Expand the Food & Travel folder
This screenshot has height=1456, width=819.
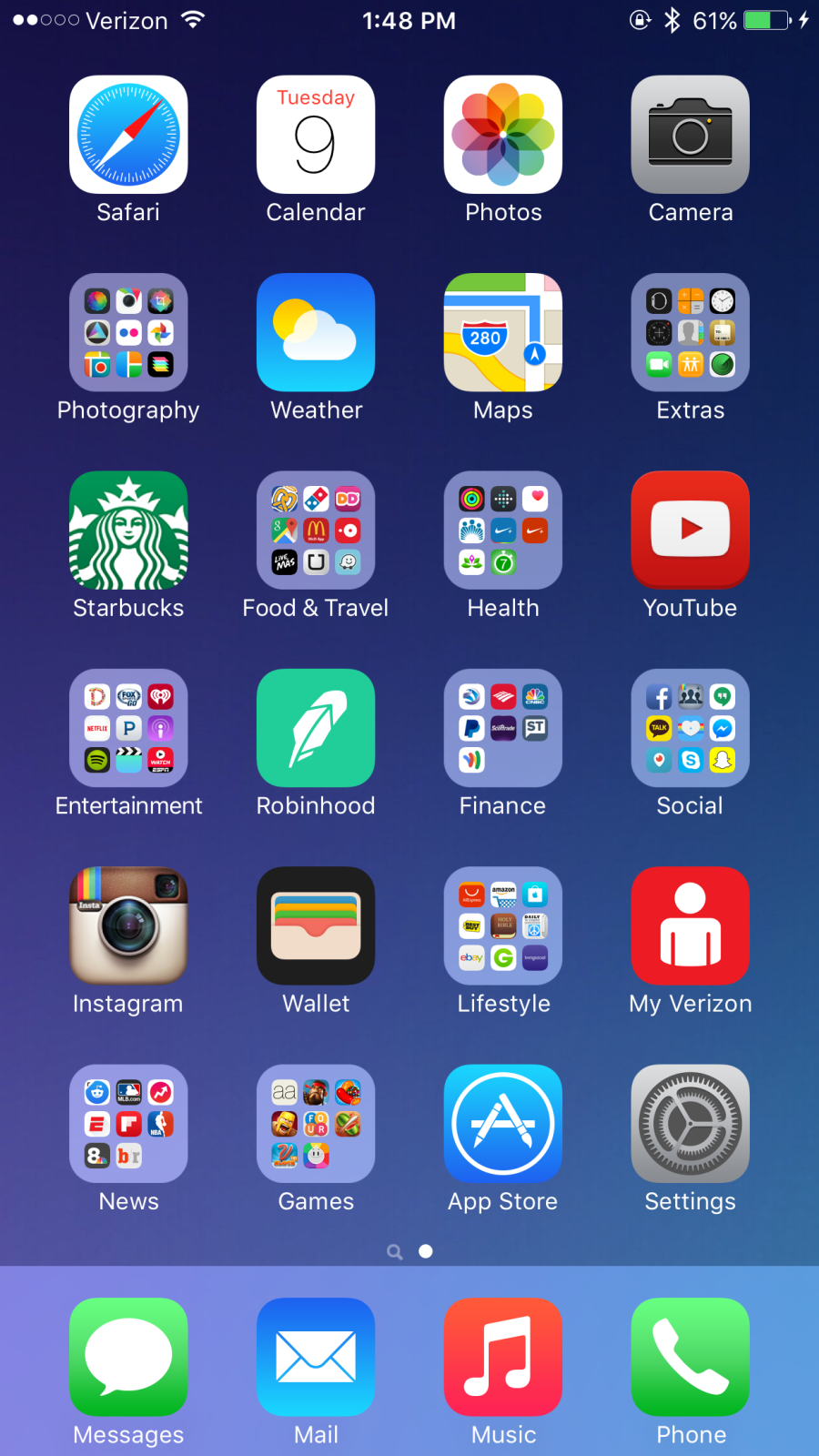pos(316,530)
